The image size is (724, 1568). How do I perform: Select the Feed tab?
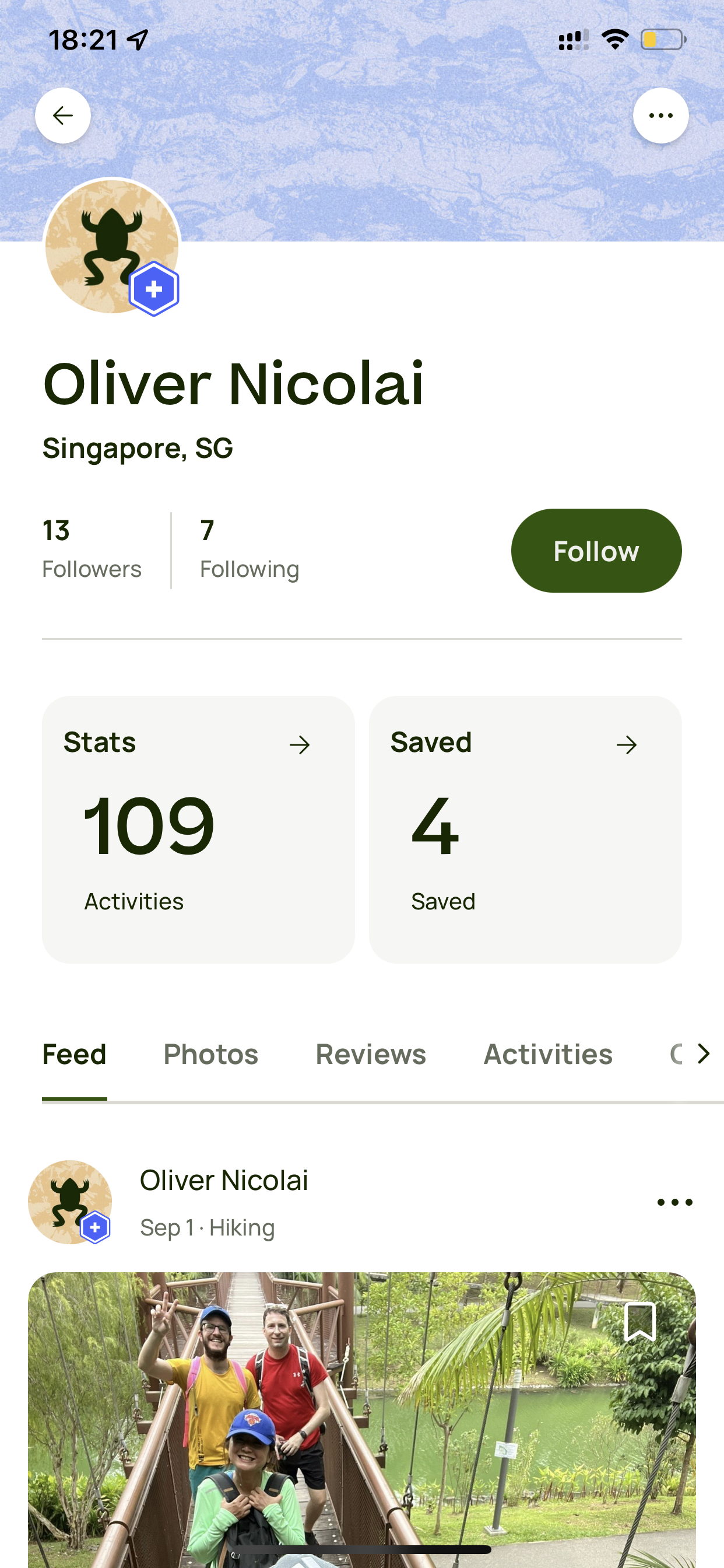(x=74, y=1054)
